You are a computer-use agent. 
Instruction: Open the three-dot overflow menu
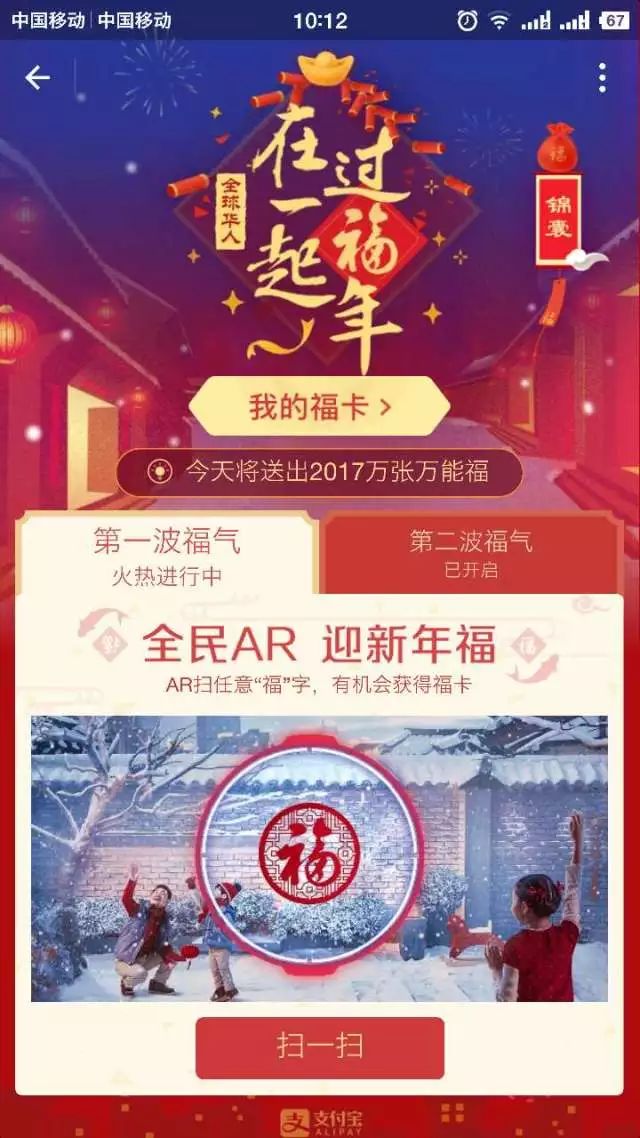(602, 77)
